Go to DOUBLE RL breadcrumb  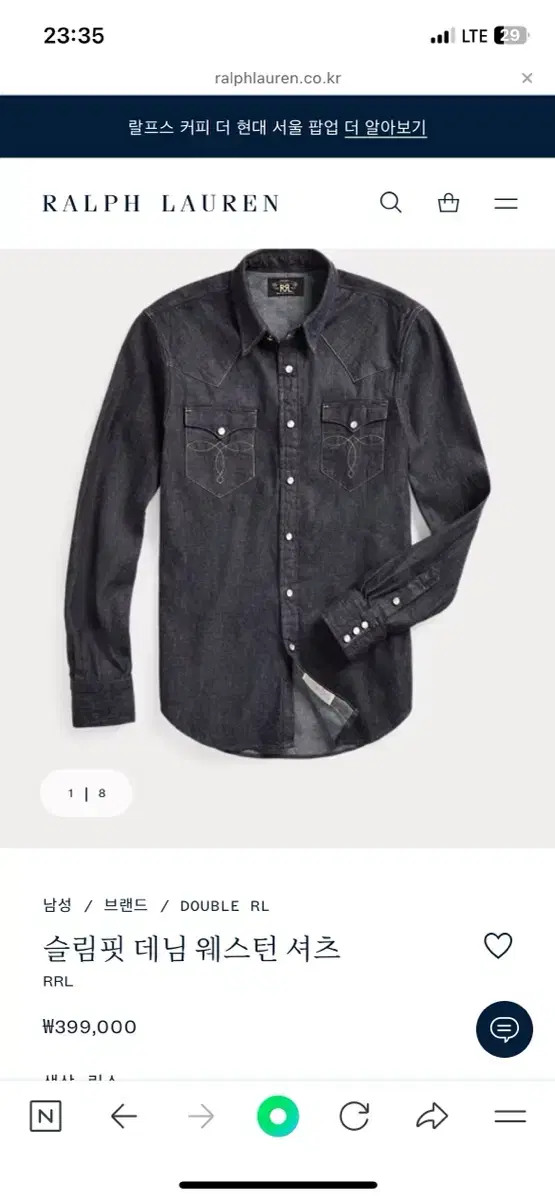(224, 906)
